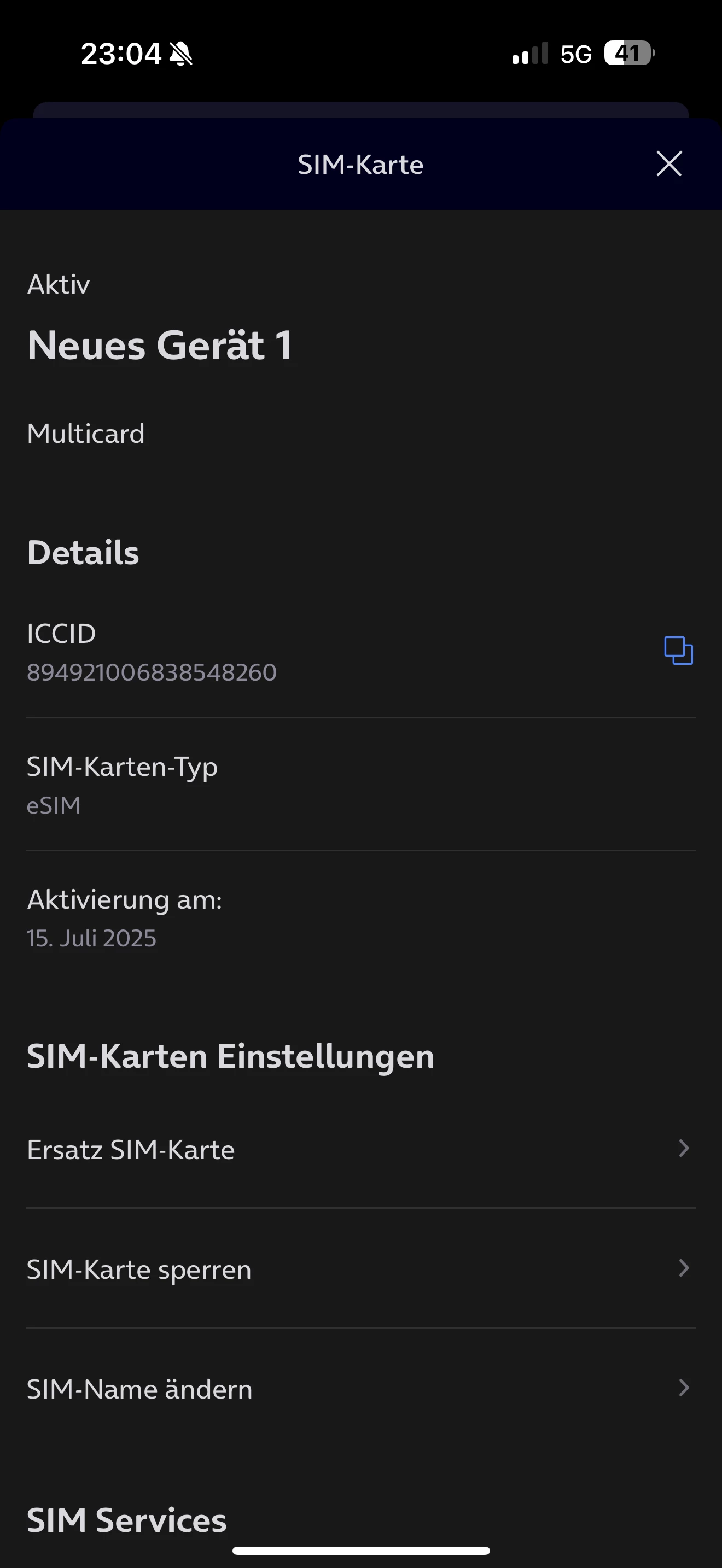This screenshot has width=722, height=1568.
Task: Open SIM-Karte sperren
Action: (x=360, y=1269)
